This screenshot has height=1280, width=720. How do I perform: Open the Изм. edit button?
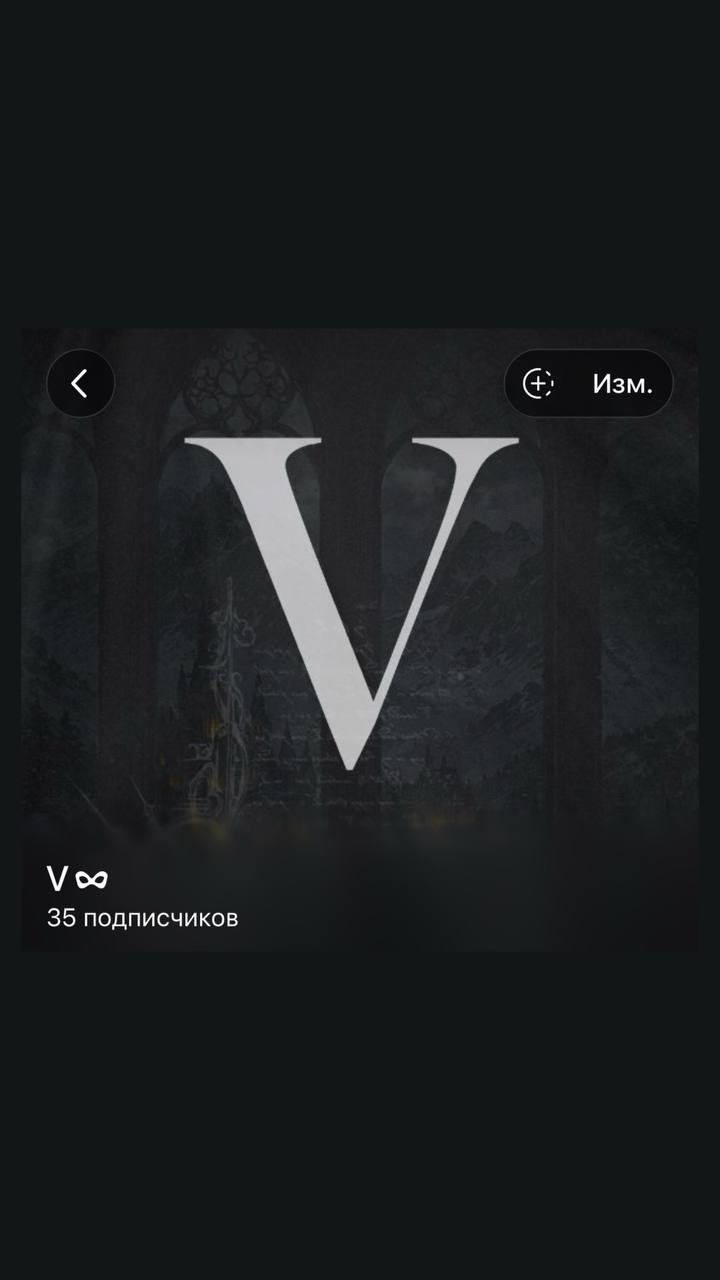pyautogui.click(x=622, y=383)
